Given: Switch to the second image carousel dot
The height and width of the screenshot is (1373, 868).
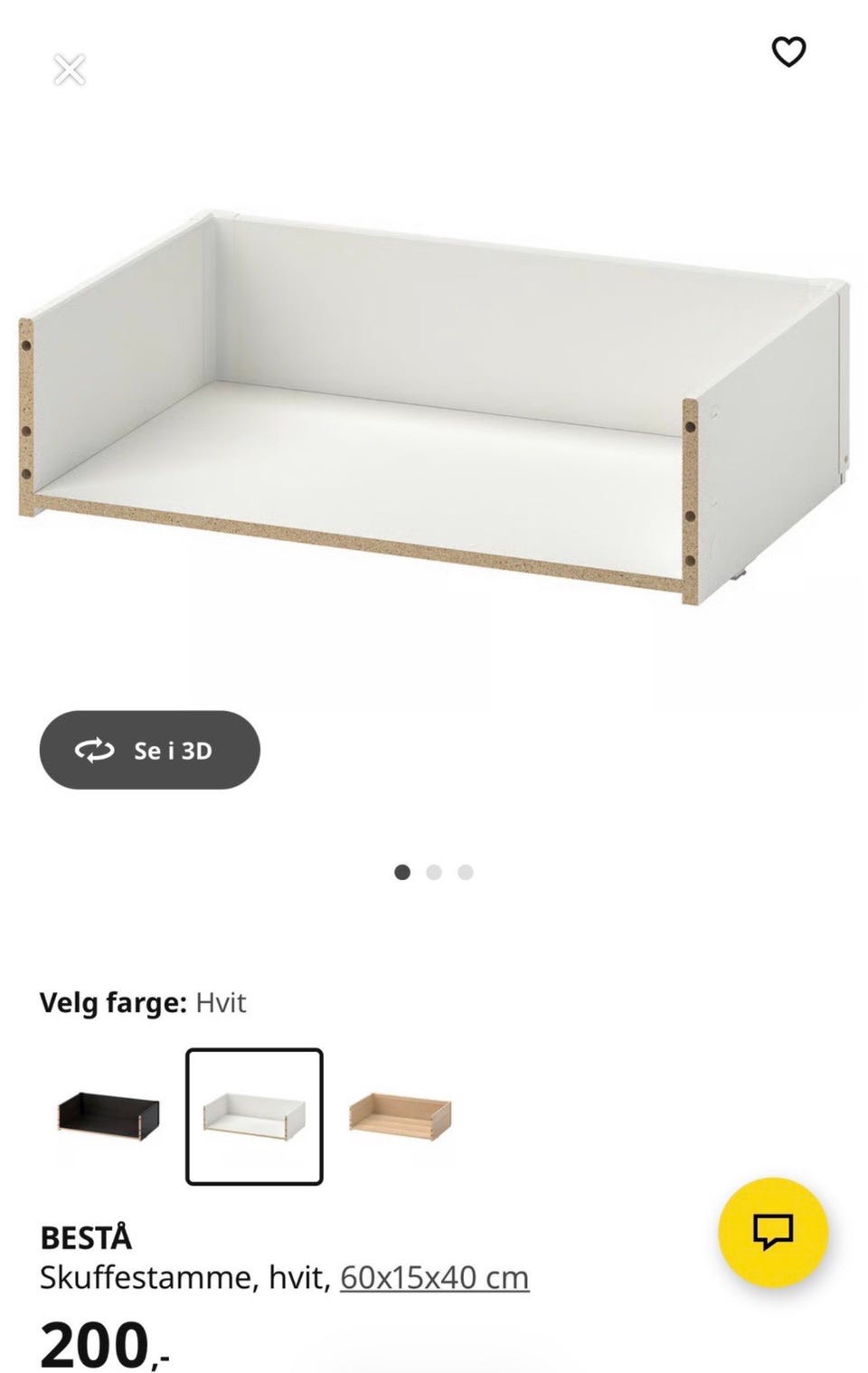Looking at the screenshot, I should [x=434, y=872].
